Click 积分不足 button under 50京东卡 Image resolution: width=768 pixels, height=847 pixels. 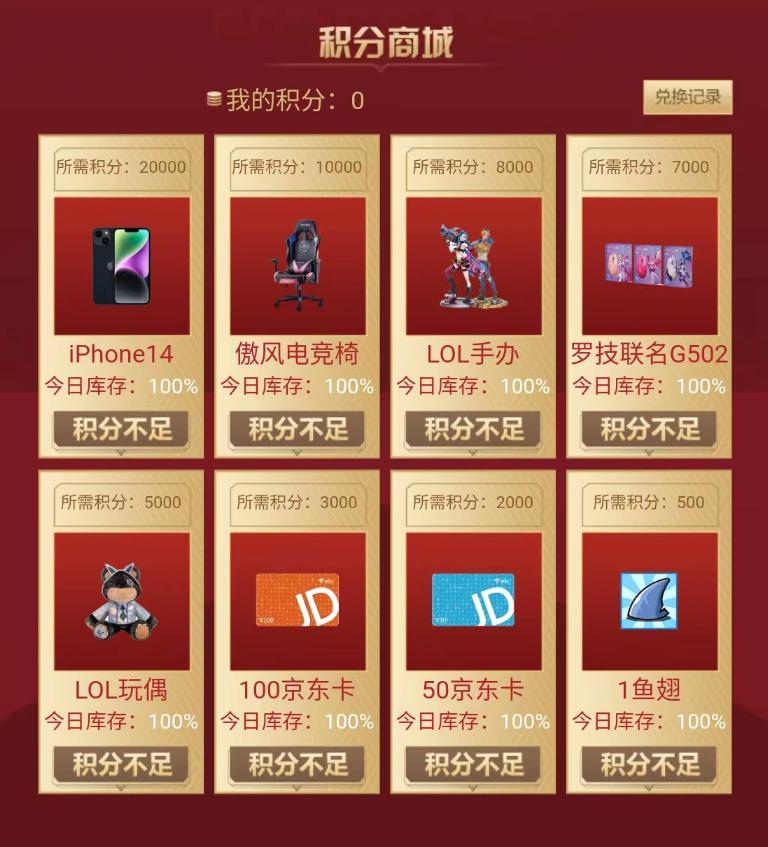(x=471, y=762)
